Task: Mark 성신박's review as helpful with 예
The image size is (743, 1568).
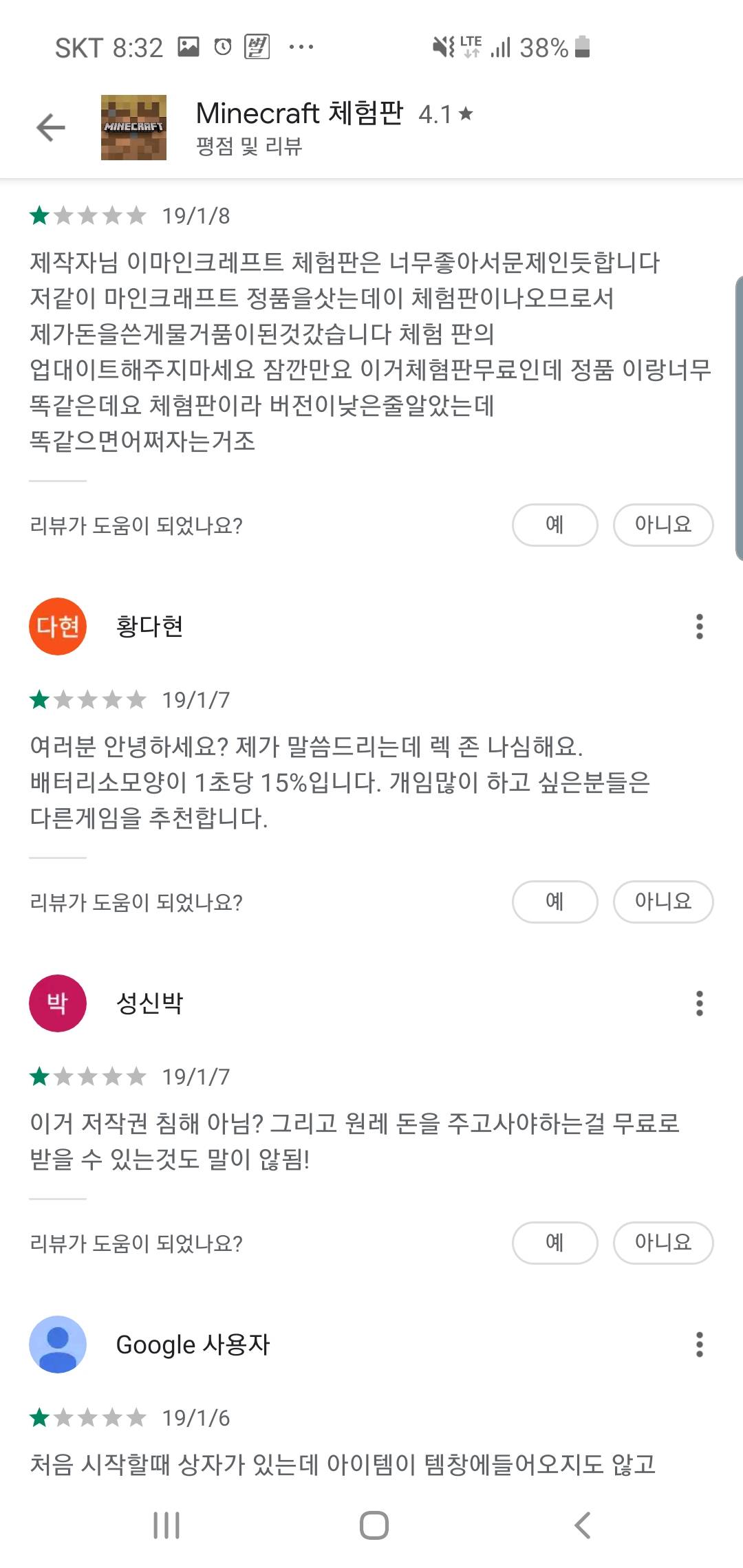Action: pyautogui.click(x=554, y=1243)
